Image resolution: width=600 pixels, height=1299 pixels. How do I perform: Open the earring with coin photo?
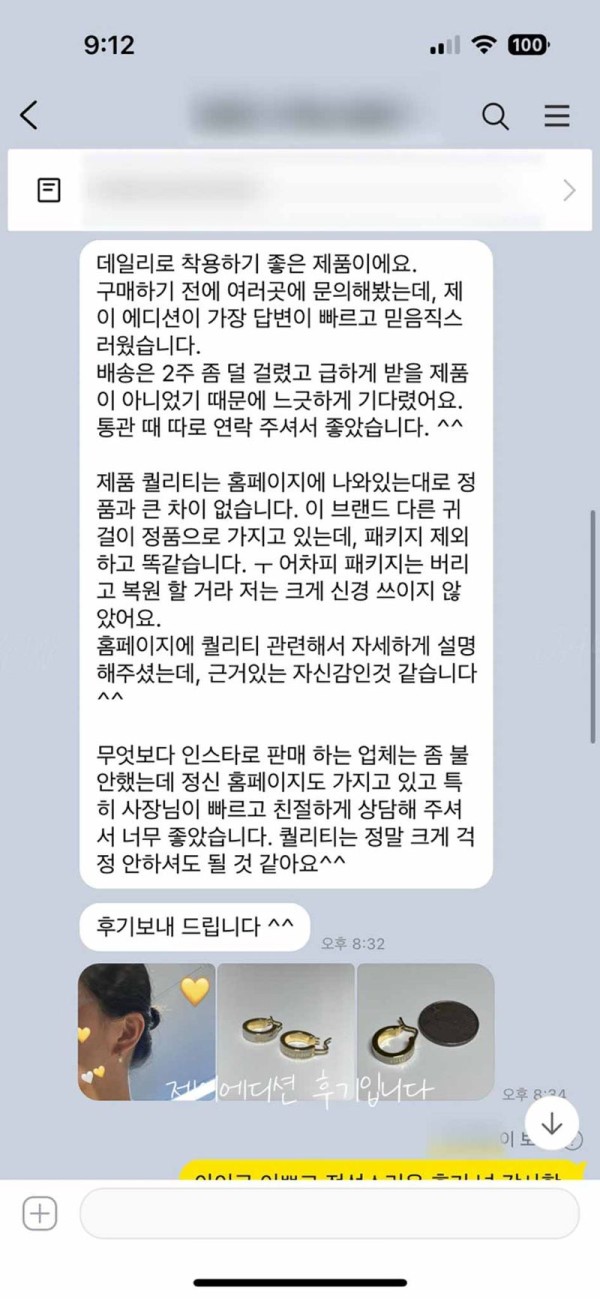425,1031
